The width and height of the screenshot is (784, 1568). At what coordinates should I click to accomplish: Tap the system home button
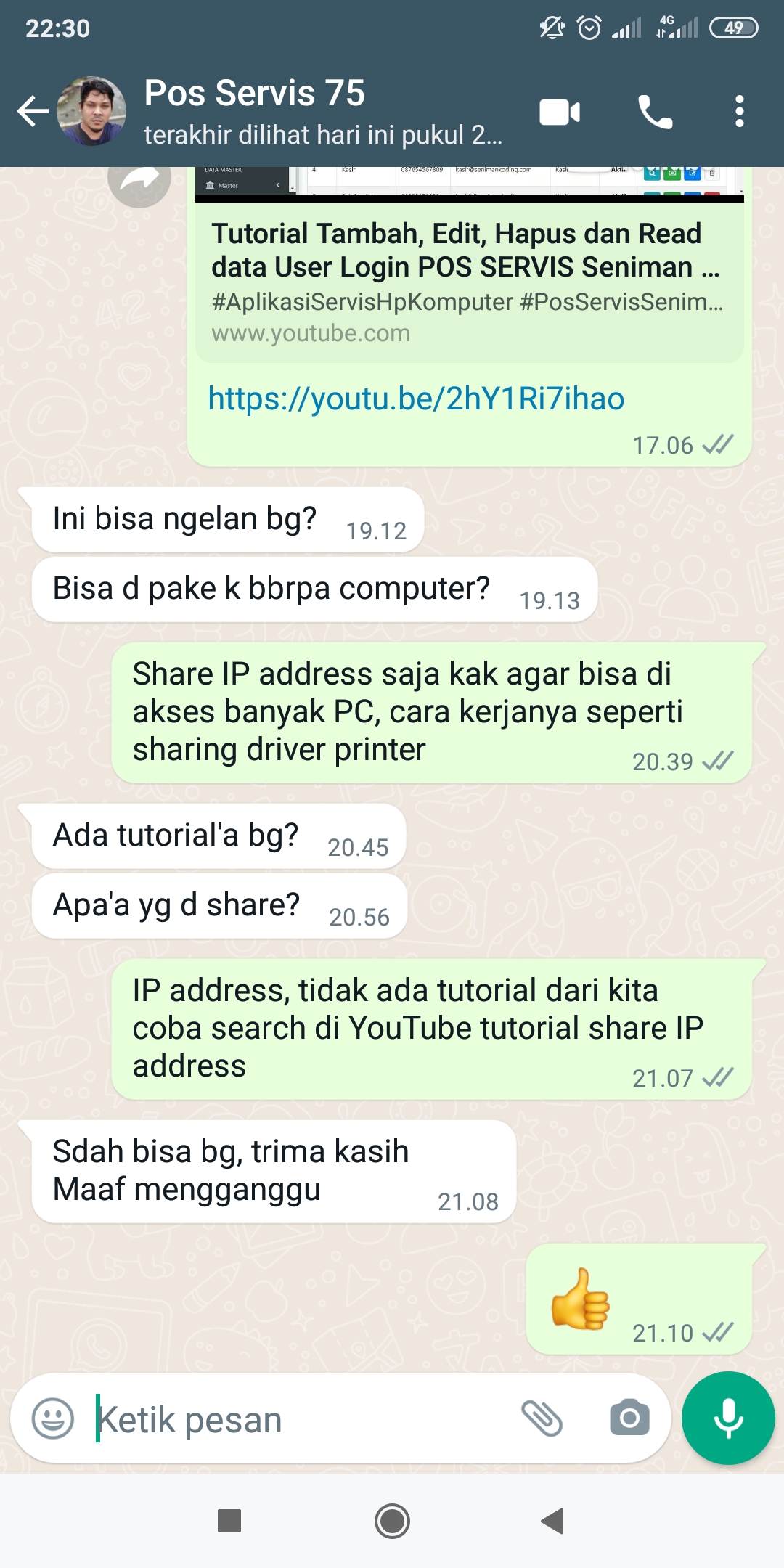392,1521
